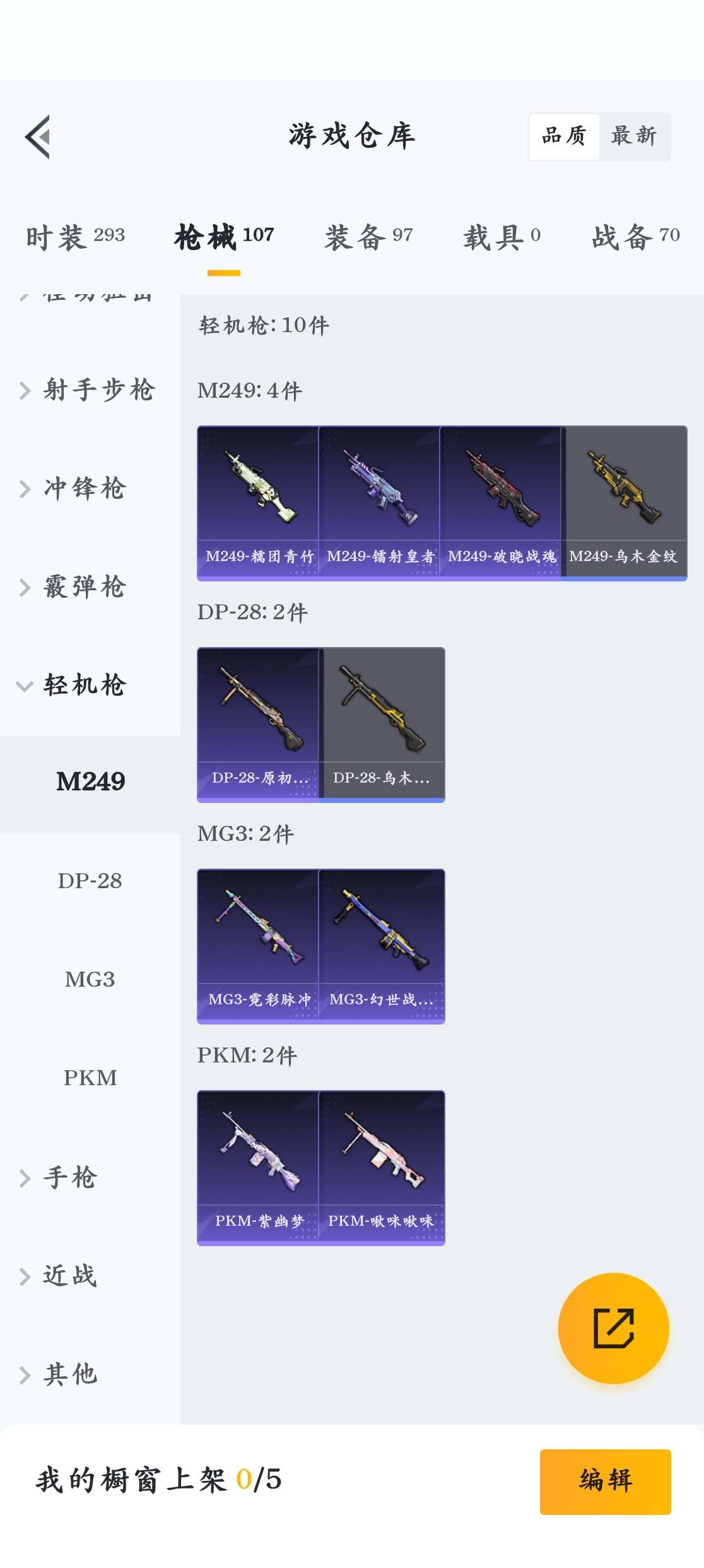Open the 载具 tab
704x1568 pixels.
click(502, 237)
